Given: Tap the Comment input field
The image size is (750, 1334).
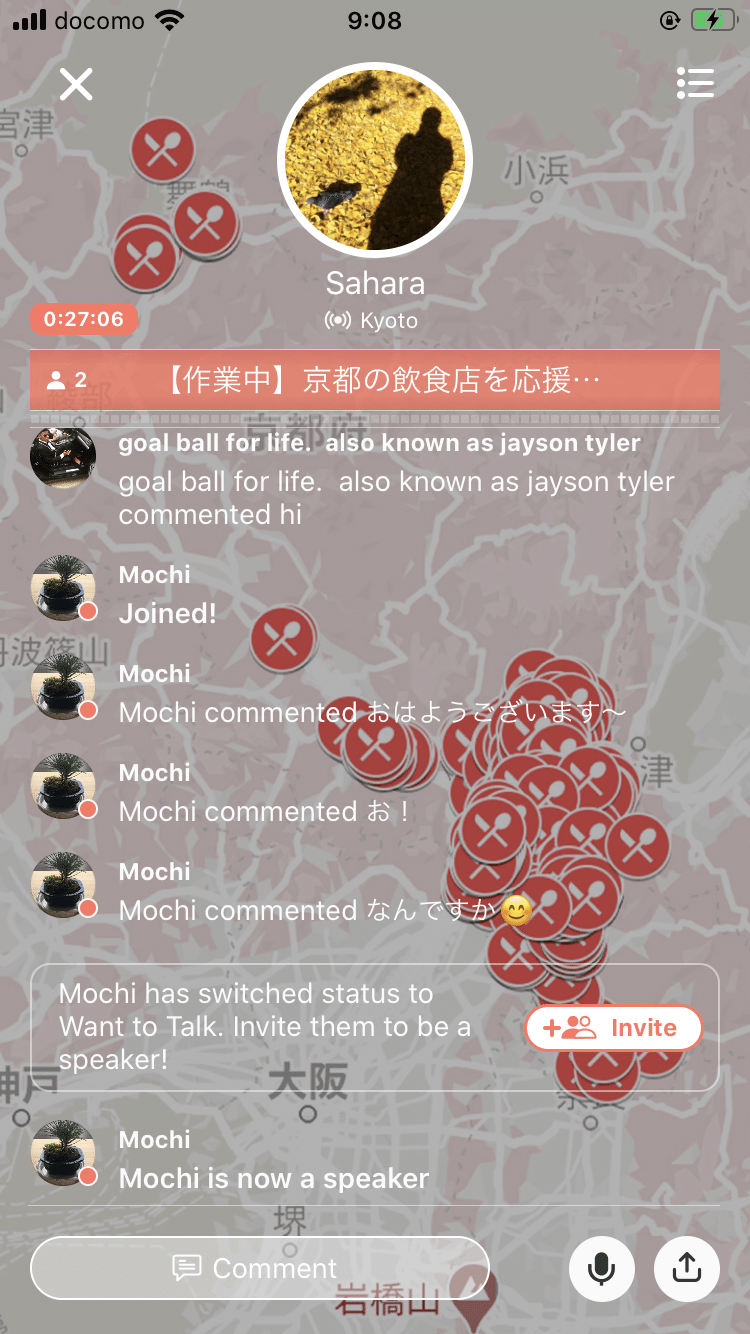Looking at the screenshot, I should (258, 1268).
